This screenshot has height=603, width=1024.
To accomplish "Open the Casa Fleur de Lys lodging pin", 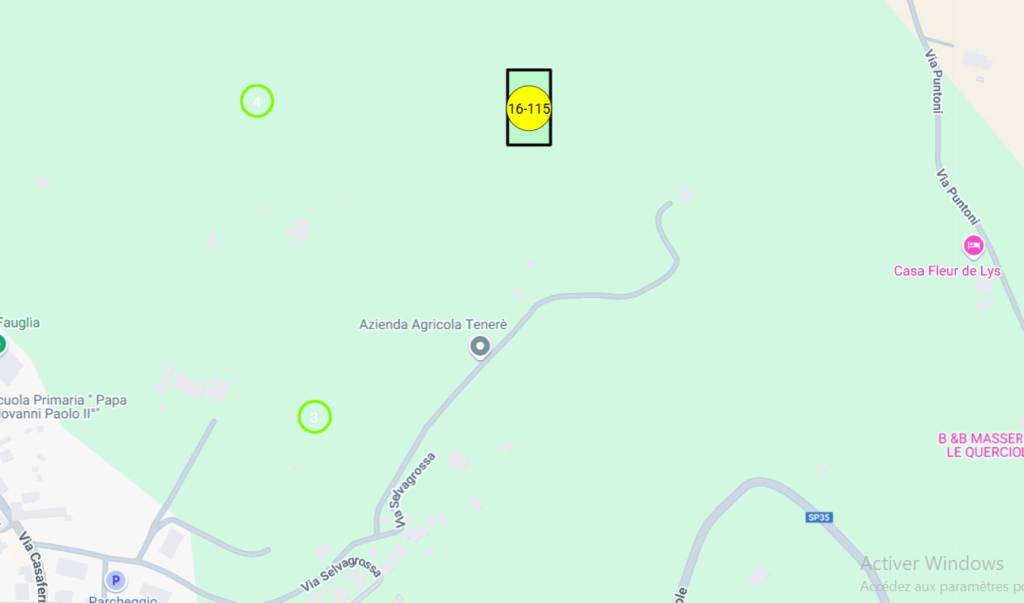I will [973, 245].
